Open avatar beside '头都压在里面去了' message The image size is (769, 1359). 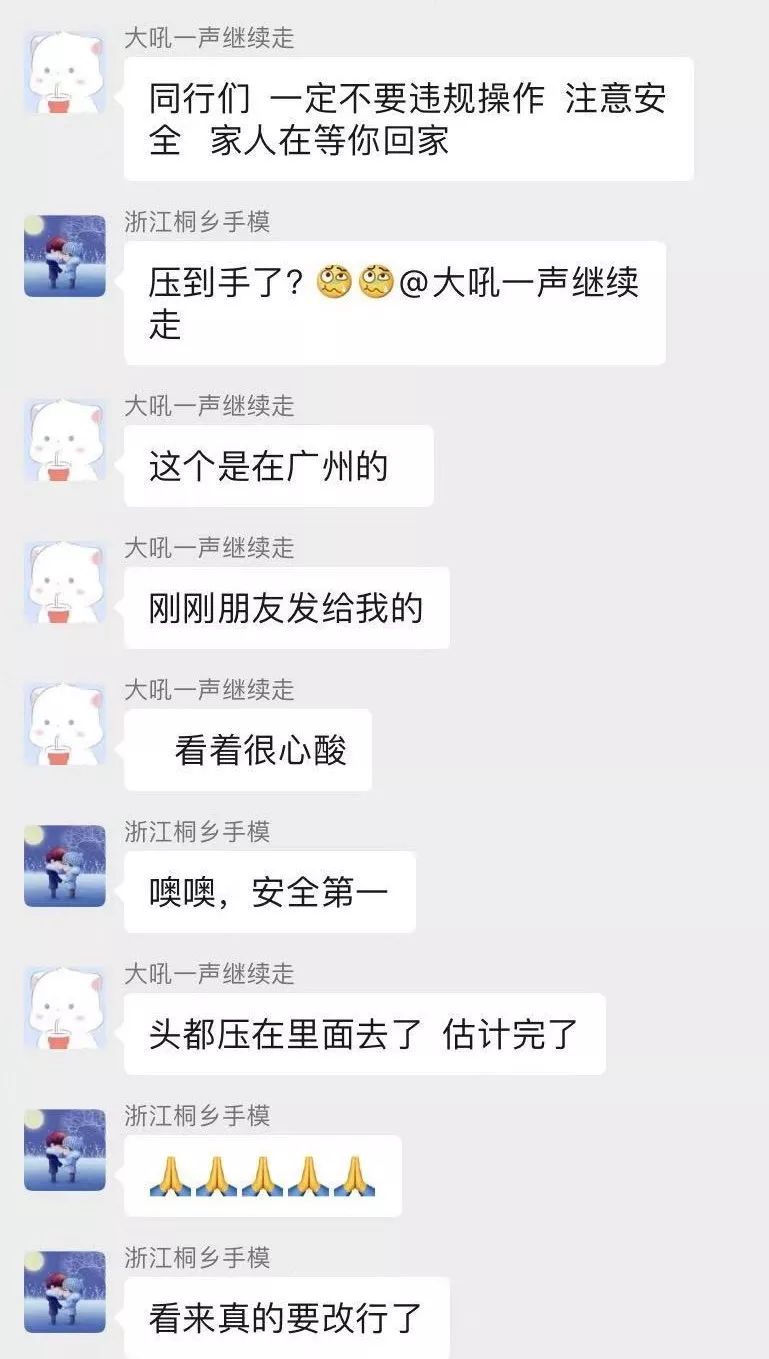click(65, 1008)
